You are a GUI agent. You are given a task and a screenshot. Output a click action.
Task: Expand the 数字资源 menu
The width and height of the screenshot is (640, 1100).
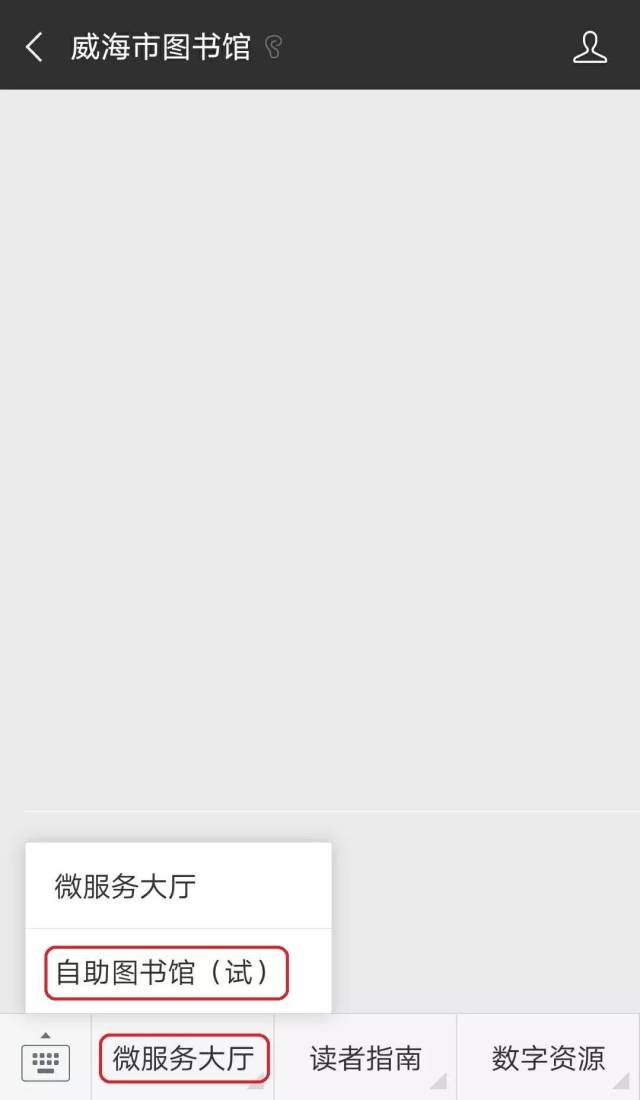(x=548, y=1058)
